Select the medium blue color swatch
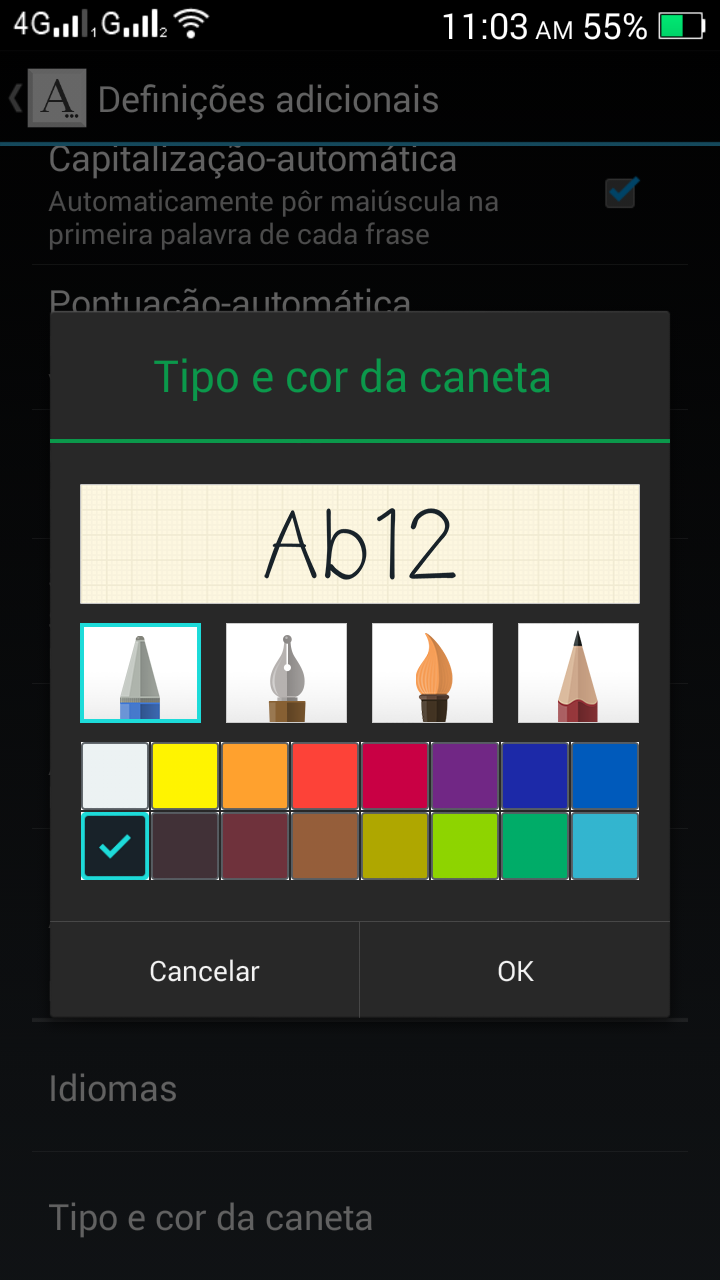The height and width of the screenshot is (1280, 720). (x=605, y=775)
